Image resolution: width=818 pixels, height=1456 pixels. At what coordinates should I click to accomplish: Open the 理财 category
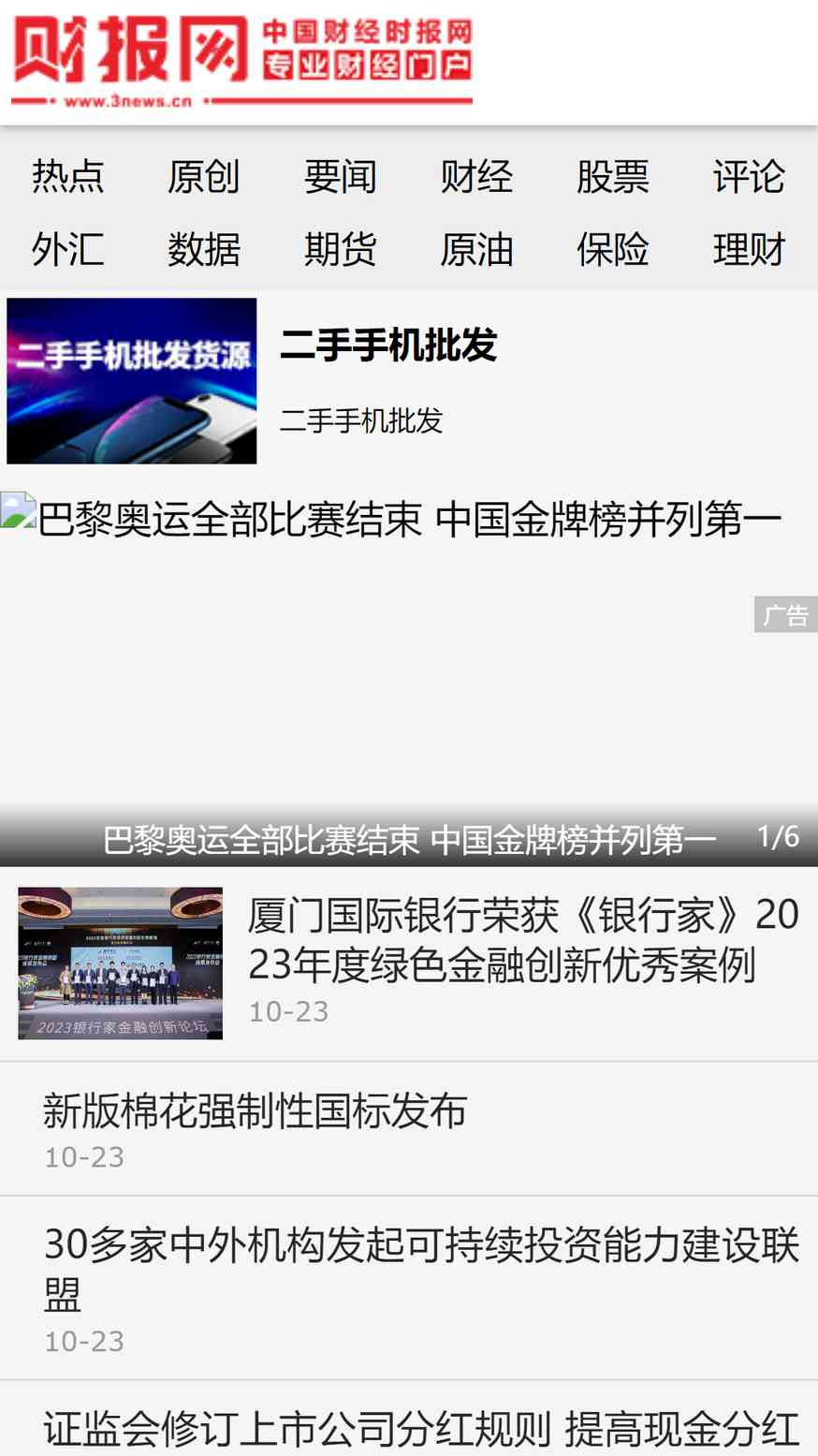click(750, 249)
